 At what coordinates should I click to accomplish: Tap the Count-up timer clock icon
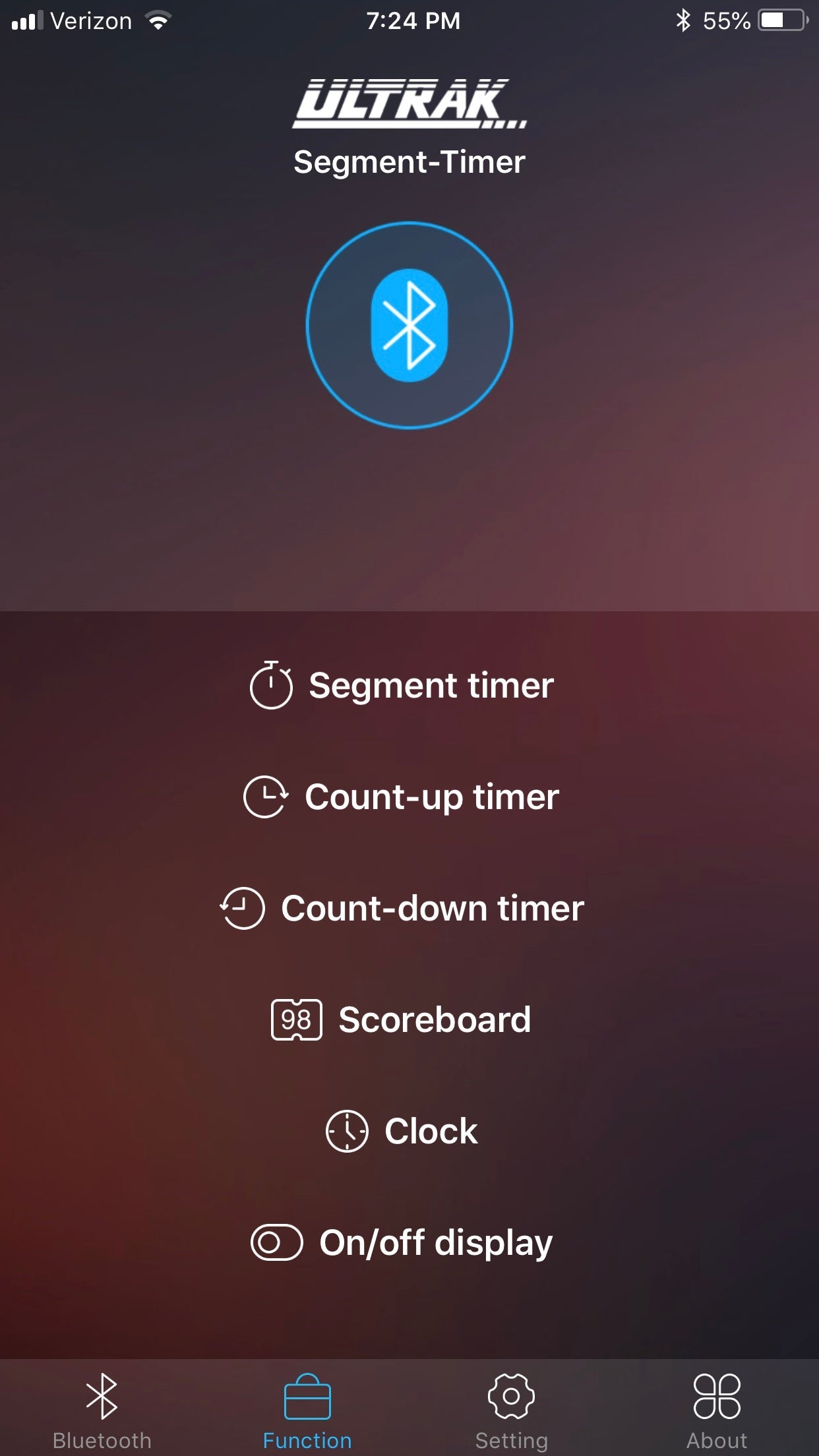pos(266,797)
